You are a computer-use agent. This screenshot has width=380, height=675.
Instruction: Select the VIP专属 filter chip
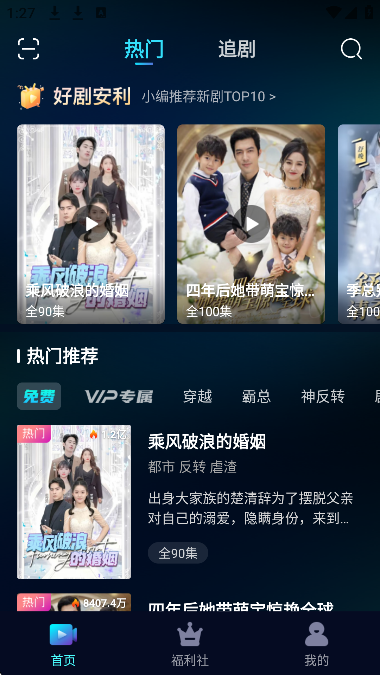(x=119, y=396)
